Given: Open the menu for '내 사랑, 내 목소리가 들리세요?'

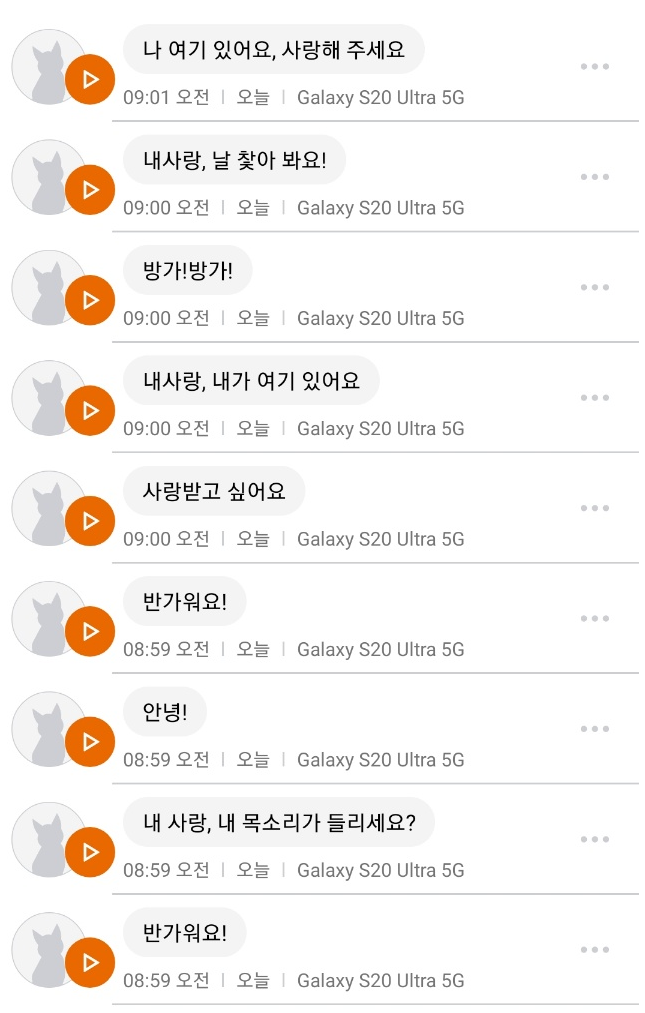Looking at the screenshot, I should (x=594, y=840).
